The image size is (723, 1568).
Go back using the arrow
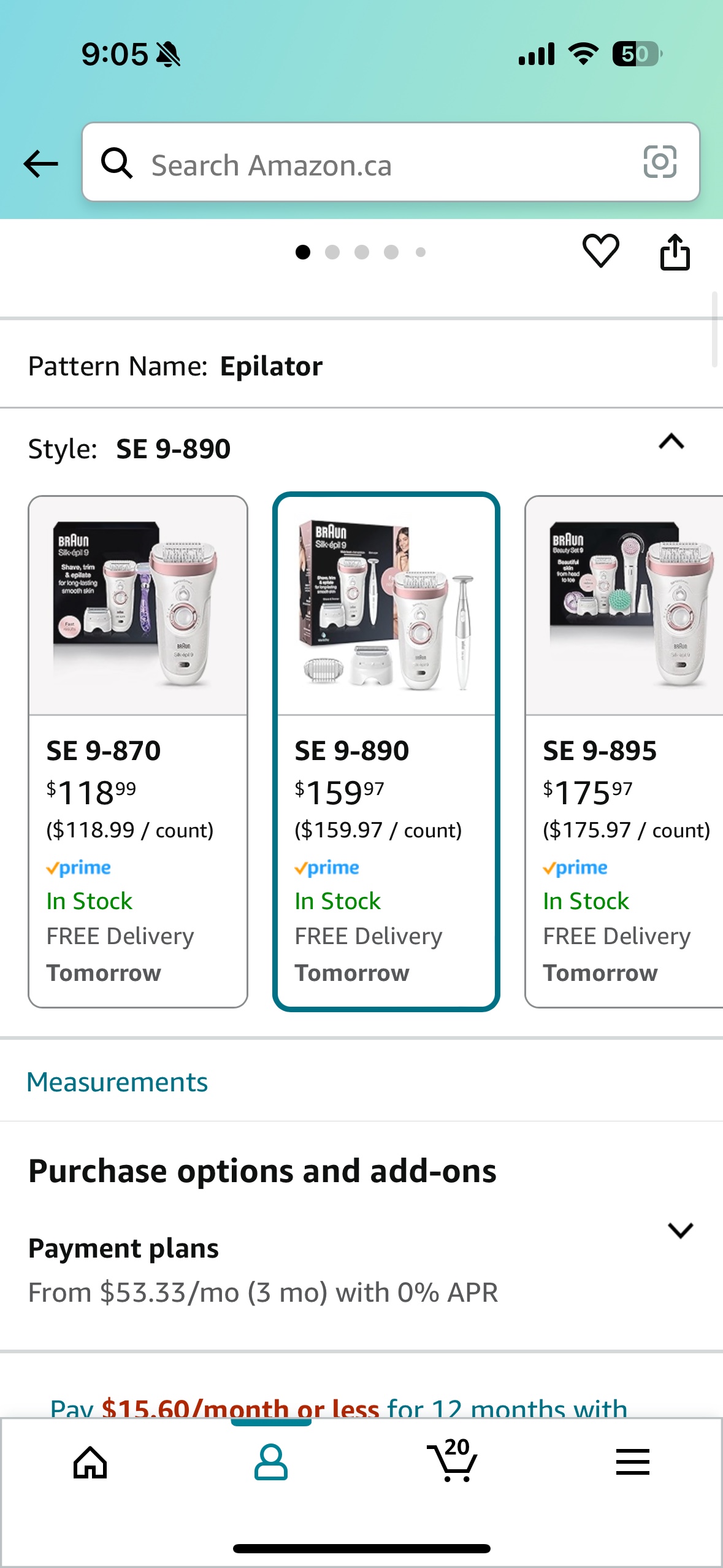pos(40,164)
